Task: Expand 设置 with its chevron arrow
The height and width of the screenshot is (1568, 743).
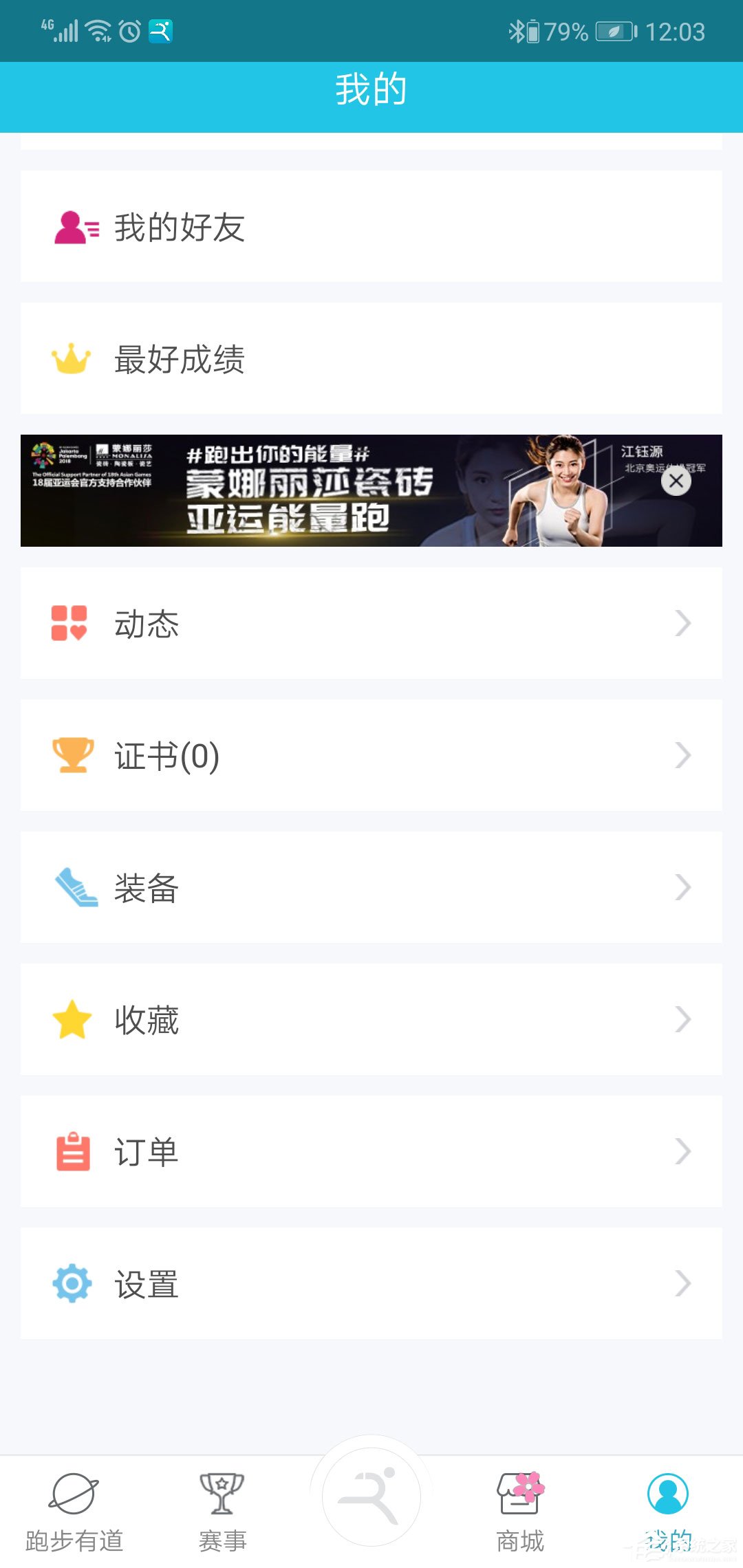Action: pyautogui.click(x=682, y=1283)
